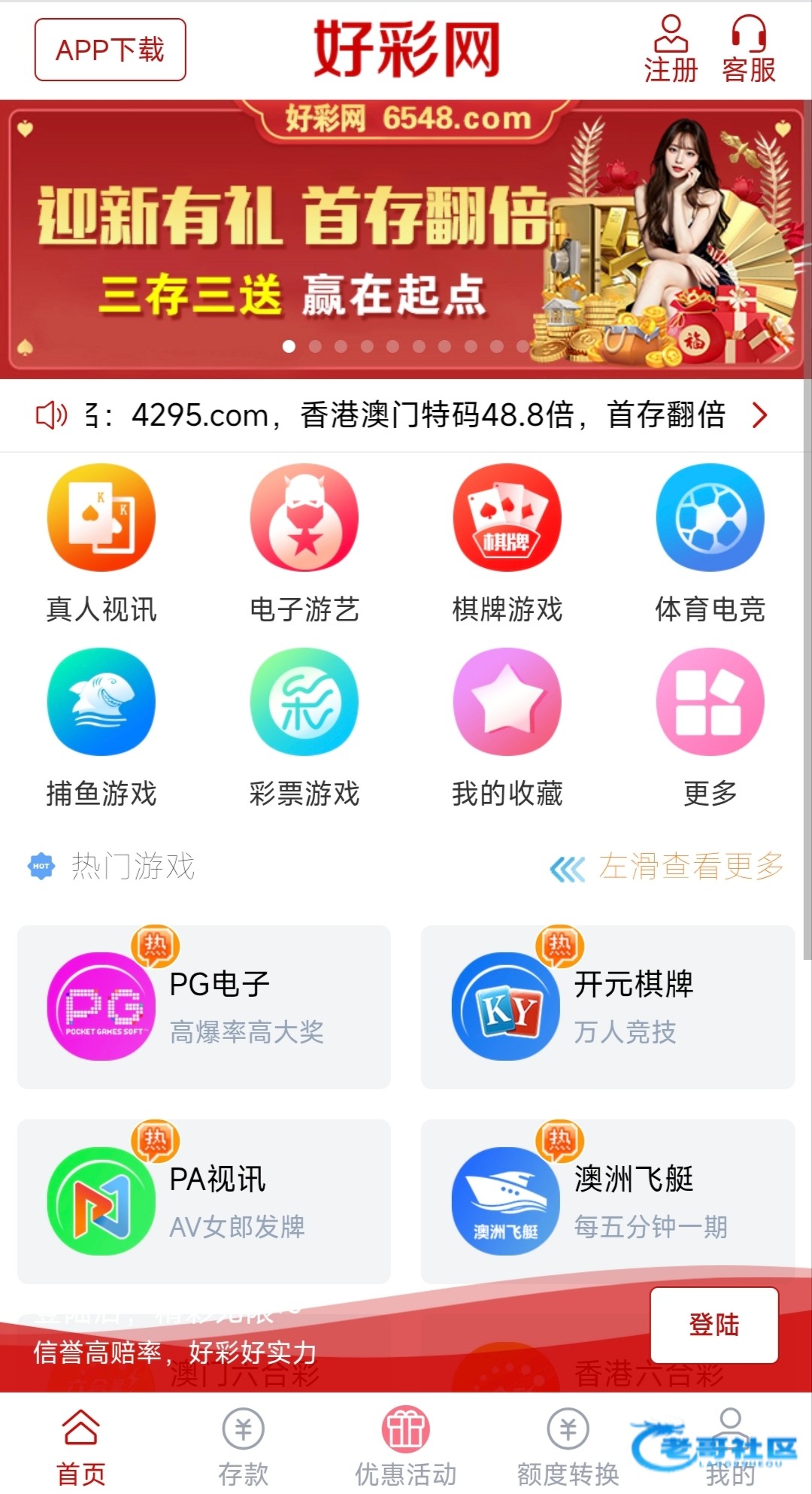Open the 开元棋牌 game card
The height and width of the screenshot is (1494, 812).
(x=608, y=1007)
